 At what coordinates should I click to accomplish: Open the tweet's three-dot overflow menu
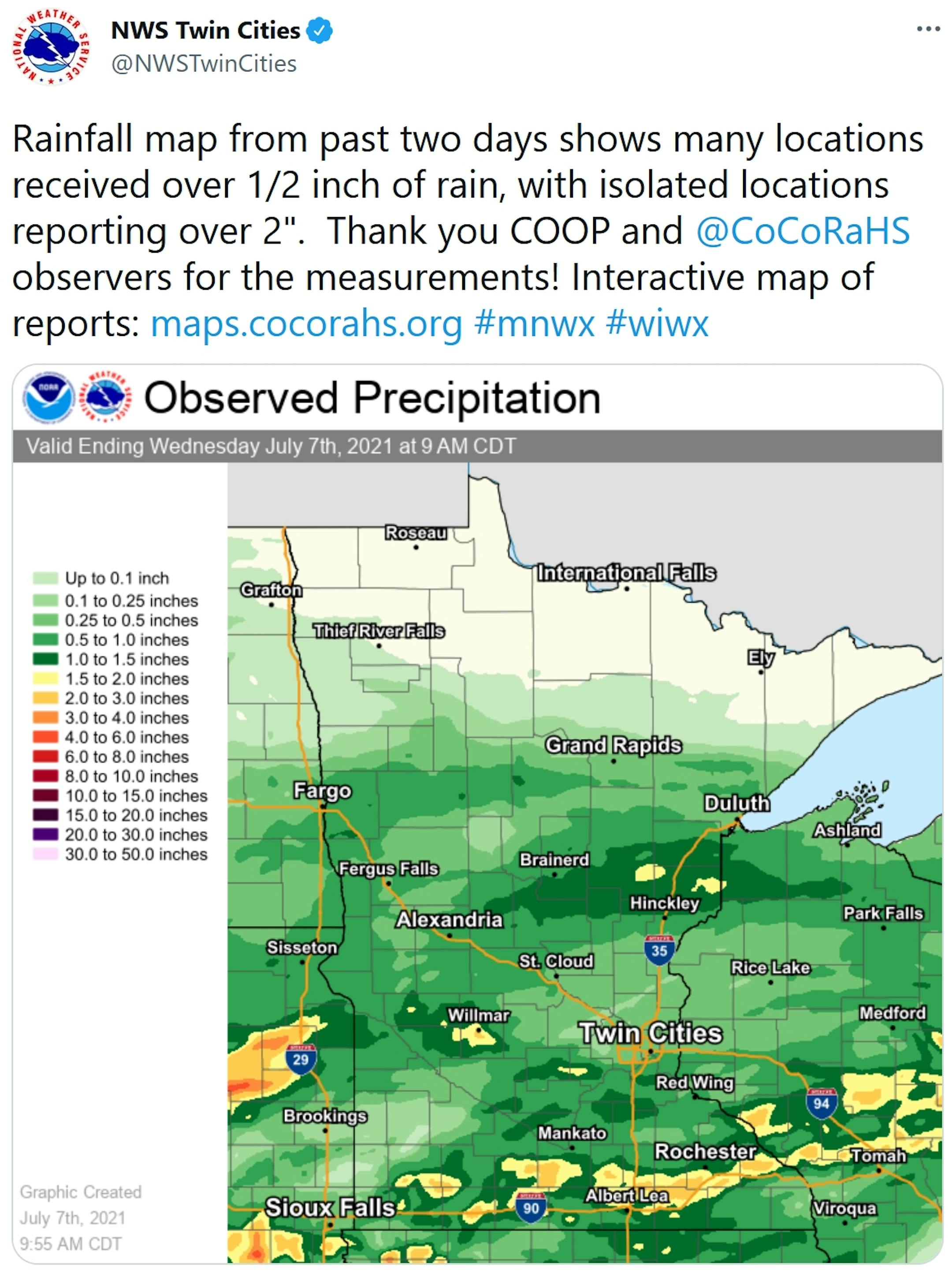coord(927,29)
